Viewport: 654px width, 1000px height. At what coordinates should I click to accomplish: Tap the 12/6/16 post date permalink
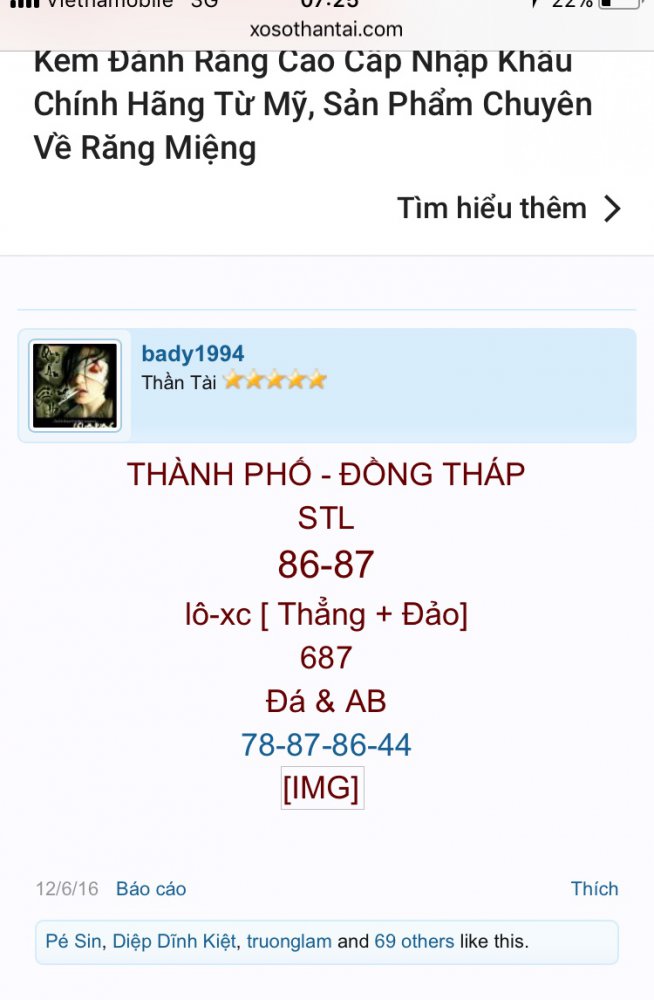(67, 889)
